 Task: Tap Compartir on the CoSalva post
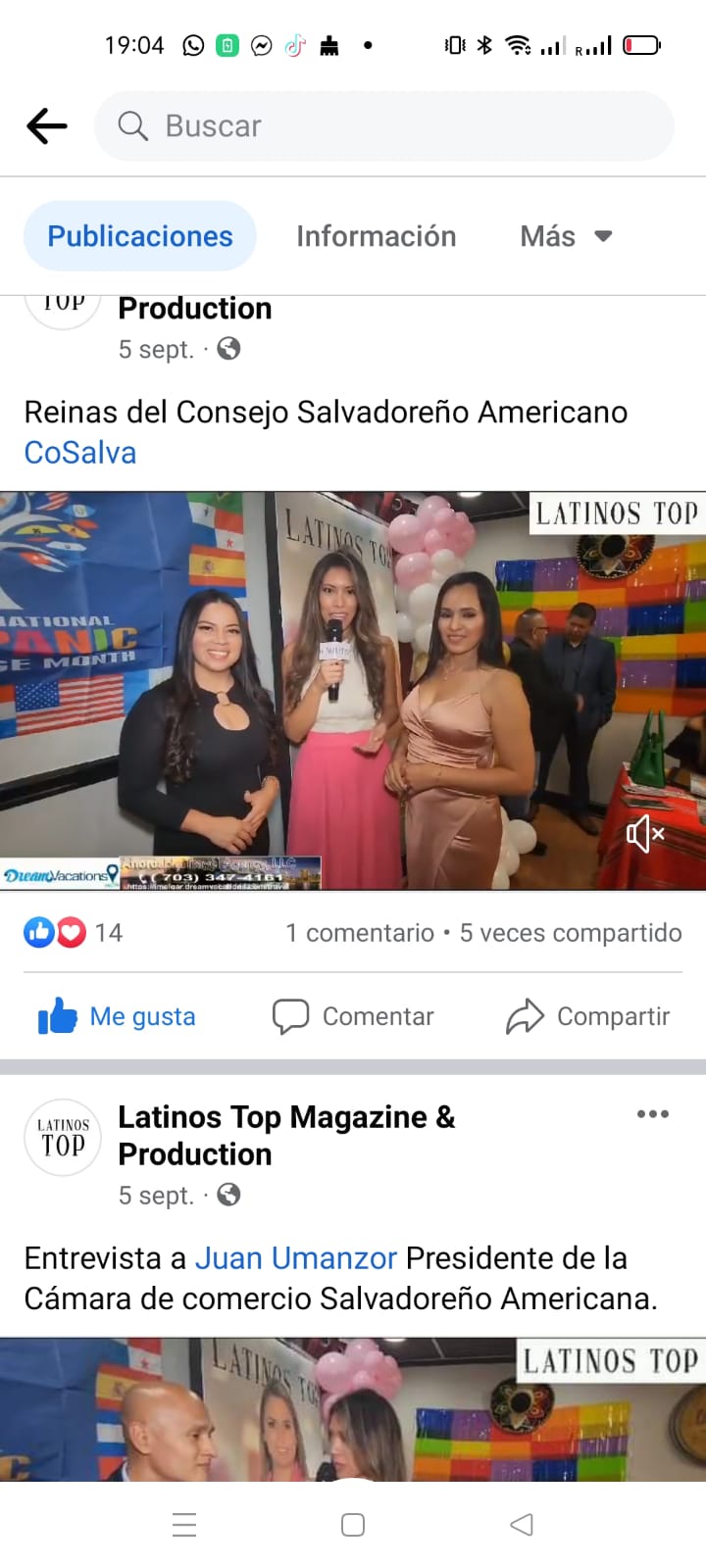click(588, 1016)
